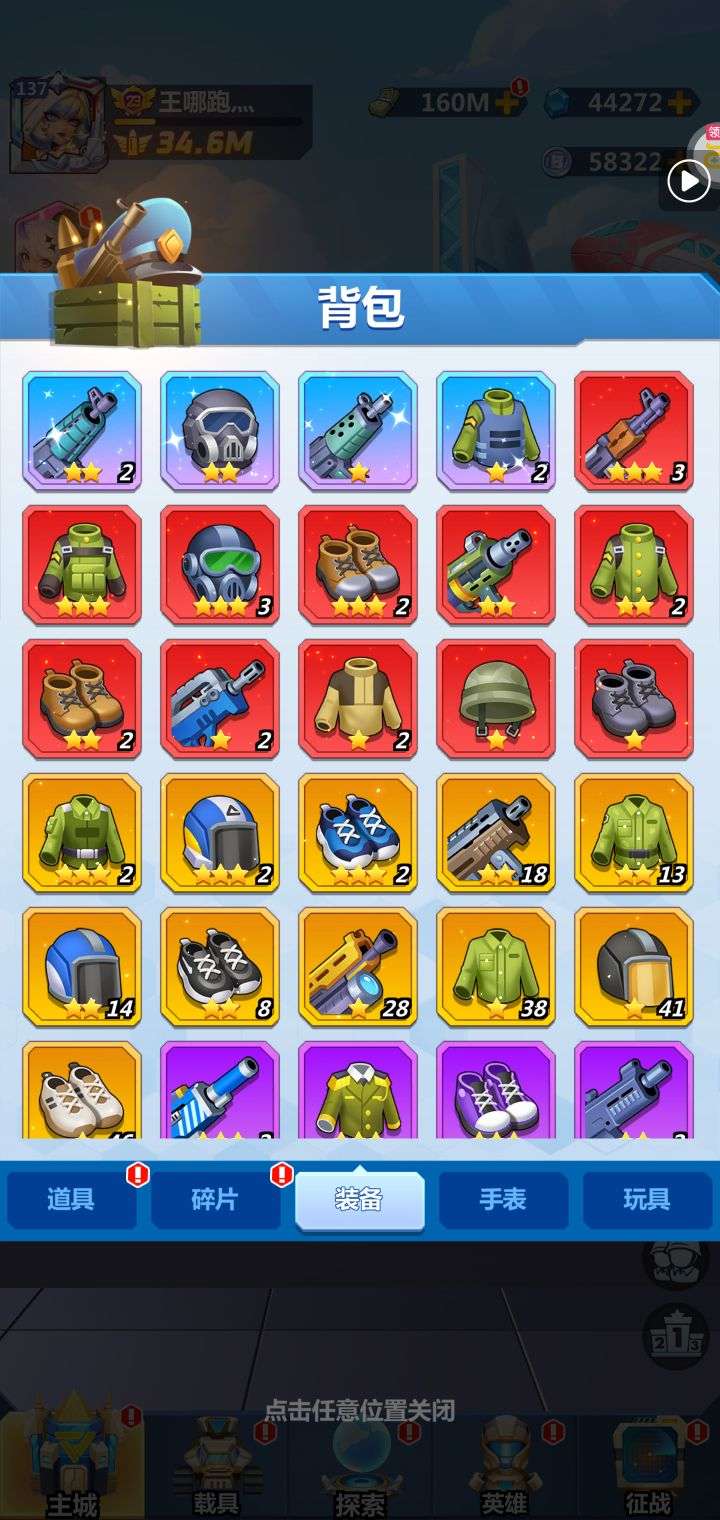Open the blue visor helmet with count 14
Screen dimensions: 720x1520
click(82, 966)
